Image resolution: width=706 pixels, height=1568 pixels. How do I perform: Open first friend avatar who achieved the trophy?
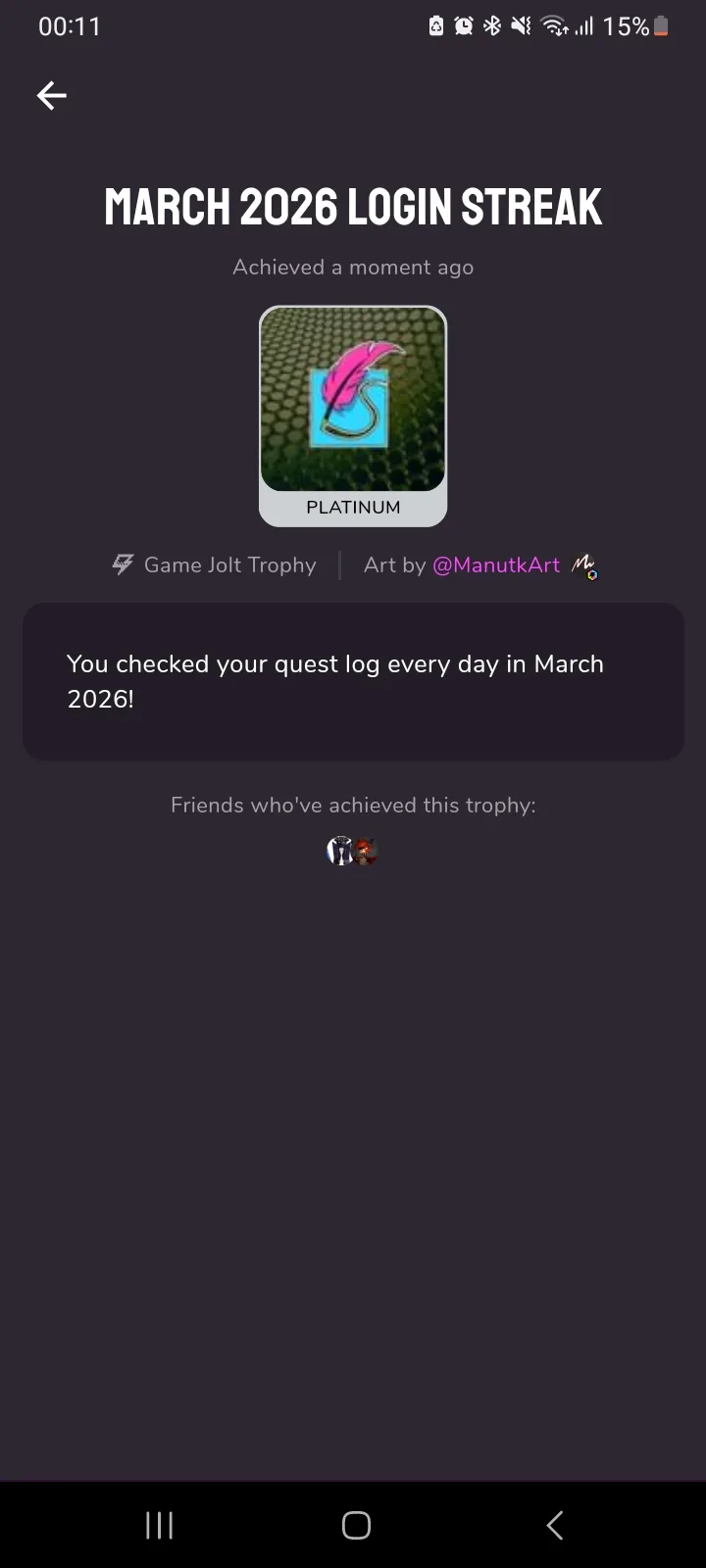pyautogui.click(x=338, y=851)
